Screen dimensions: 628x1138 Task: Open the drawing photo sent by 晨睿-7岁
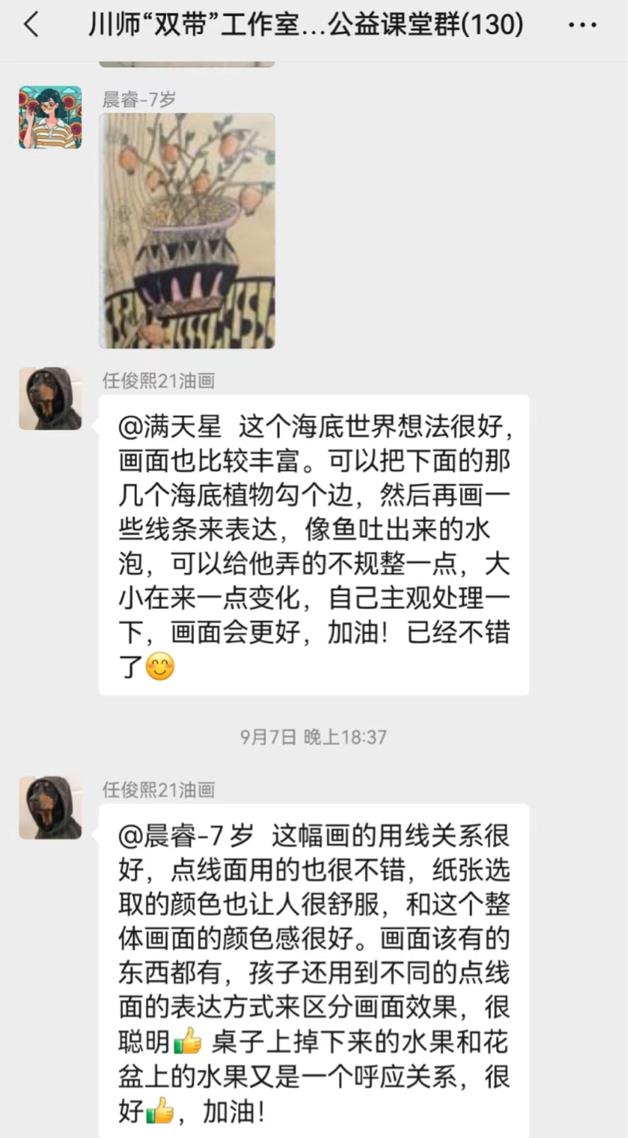(187, 230)
